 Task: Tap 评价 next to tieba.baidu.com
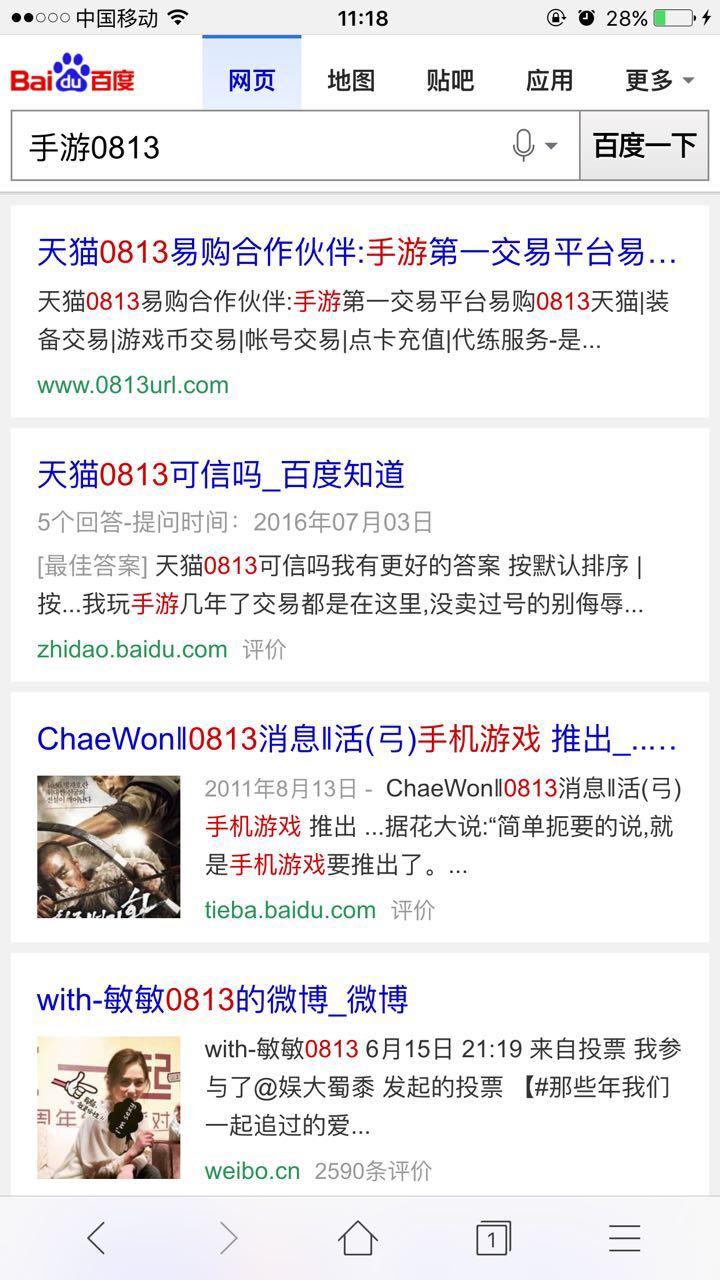[412, 910]
